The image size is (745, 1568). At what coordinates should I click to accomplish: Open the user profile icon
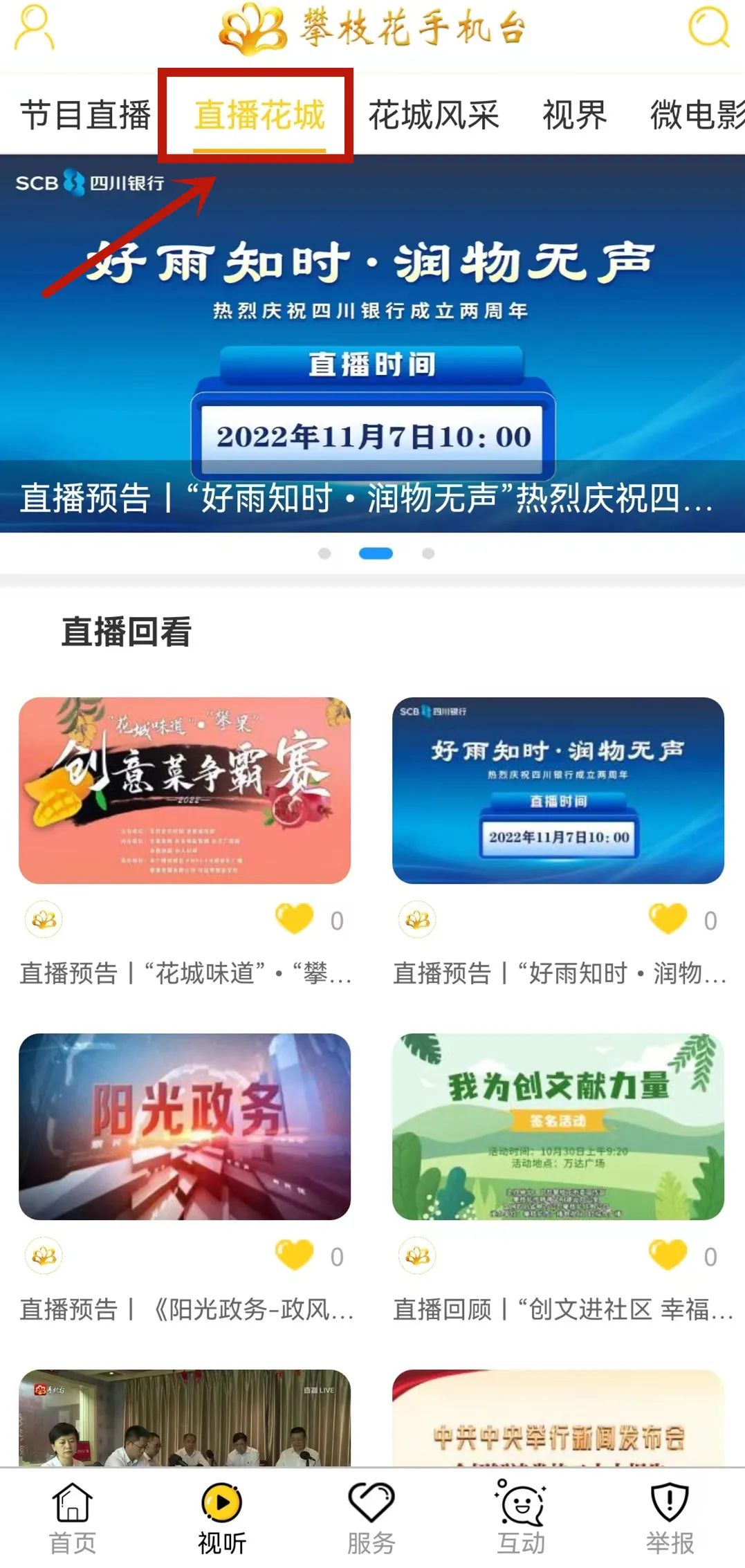click(34, 28)
